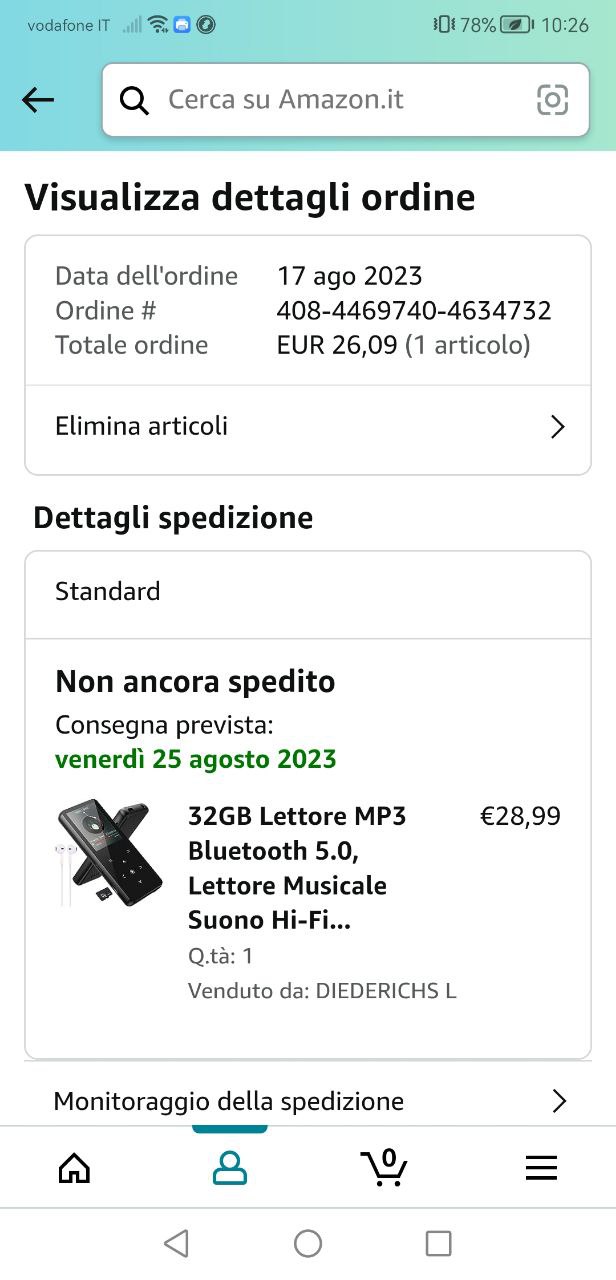The width and height of the screenshot is (616, 1280).
Task: Open Monitoraggio della spedizione
Action: 308,1101
